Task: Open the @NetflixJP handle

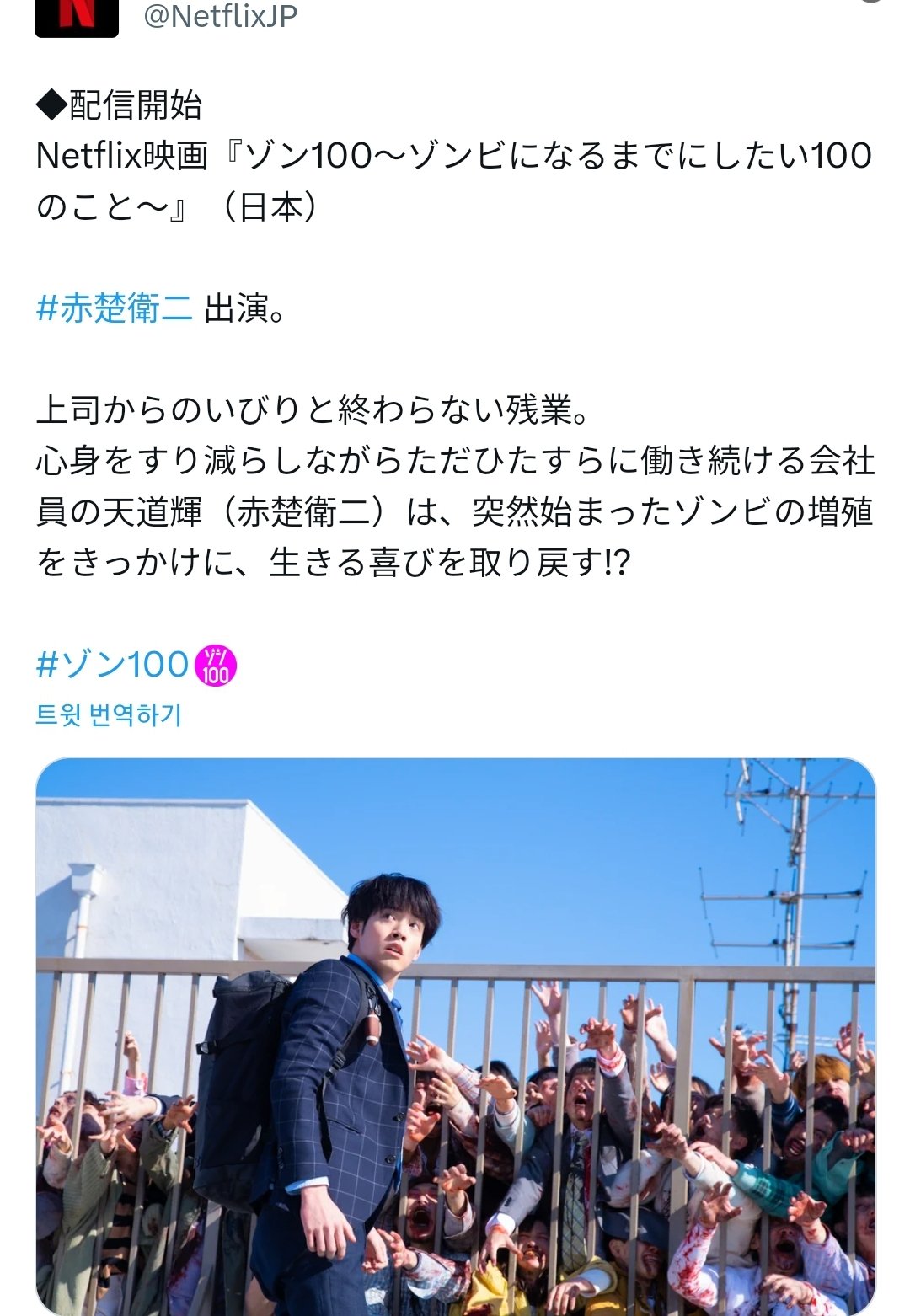Action: point(220,15)
